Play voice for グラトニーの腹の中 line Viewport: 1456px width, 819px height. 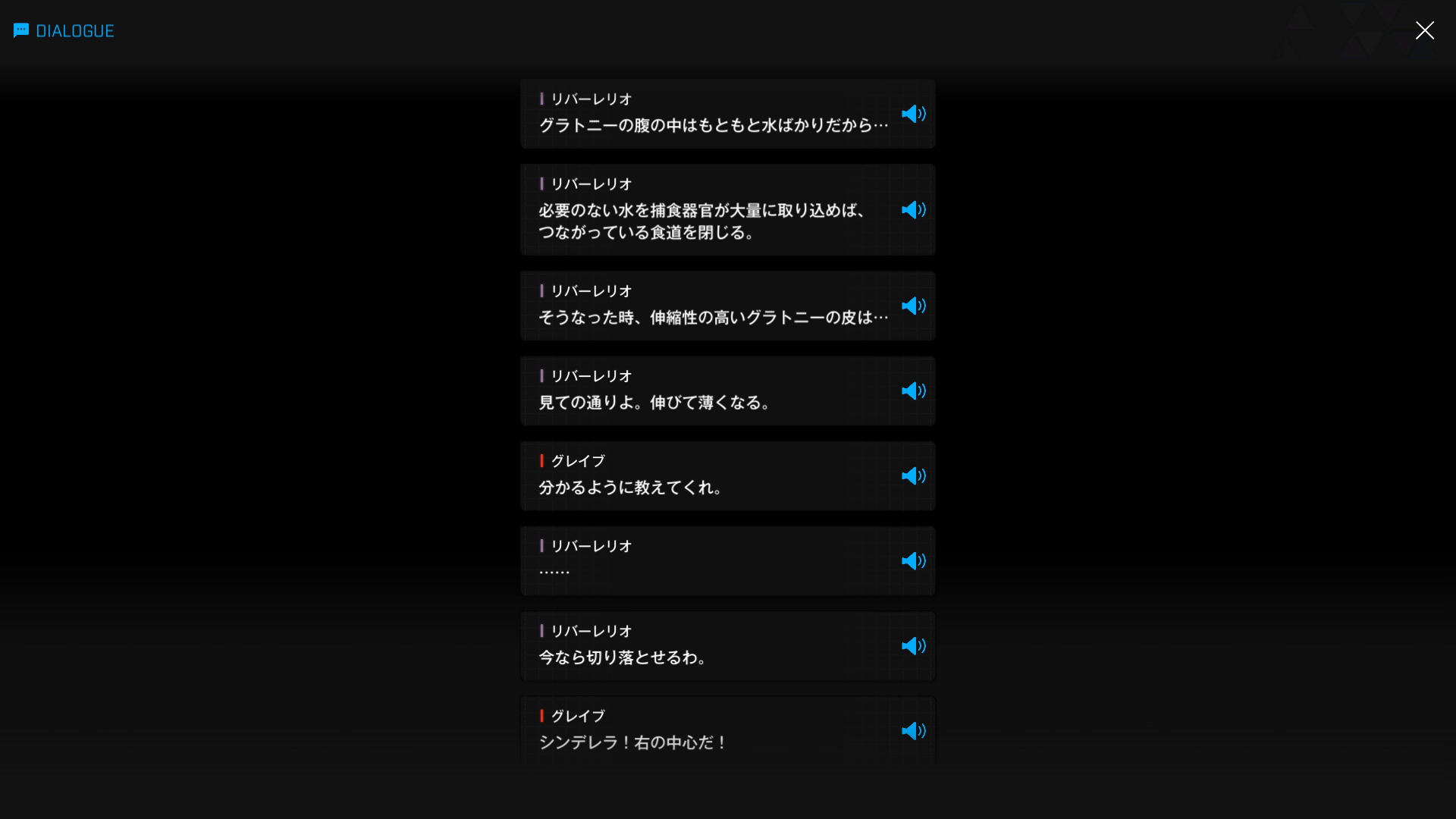(x=913, y=114)
